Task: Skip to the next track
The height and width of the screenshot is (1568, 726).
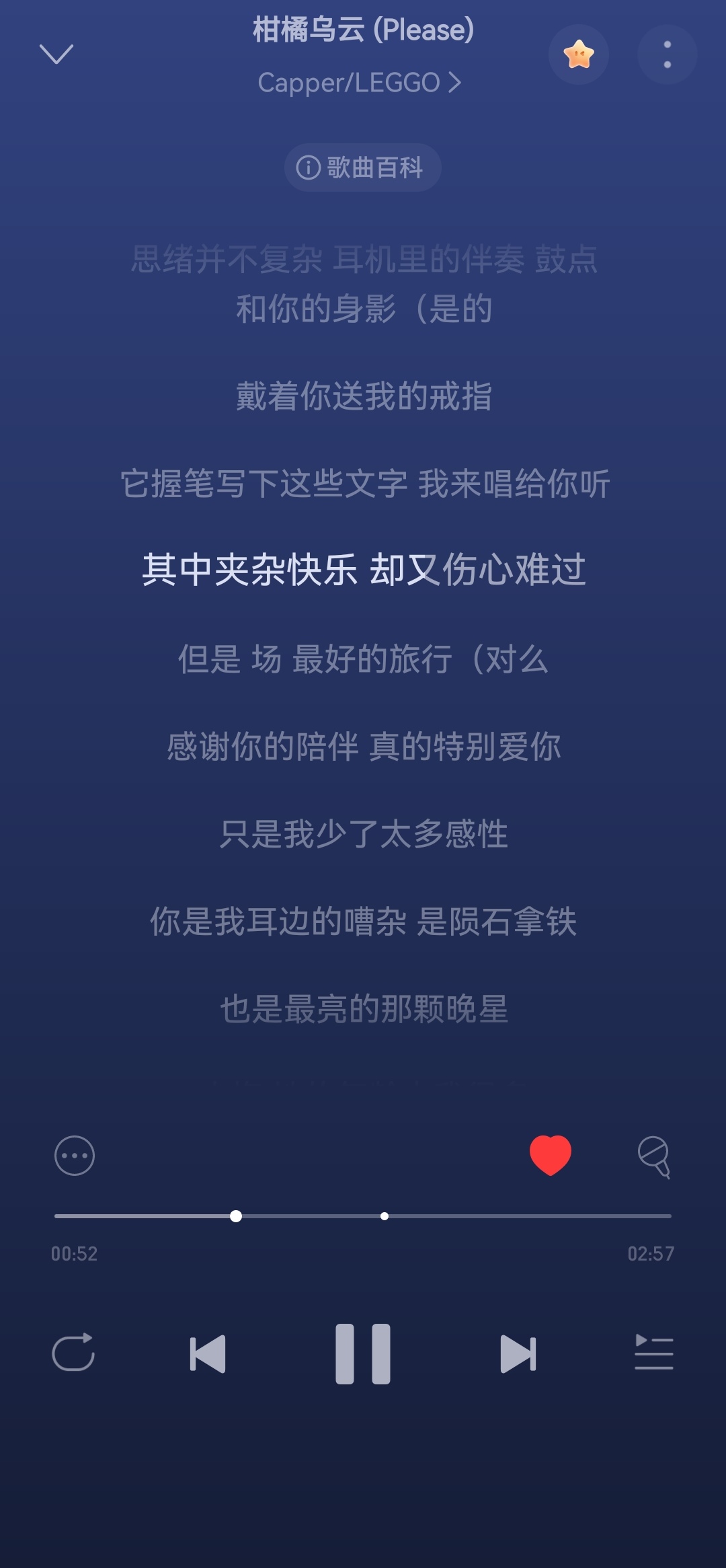Action: pos(518,1353)
